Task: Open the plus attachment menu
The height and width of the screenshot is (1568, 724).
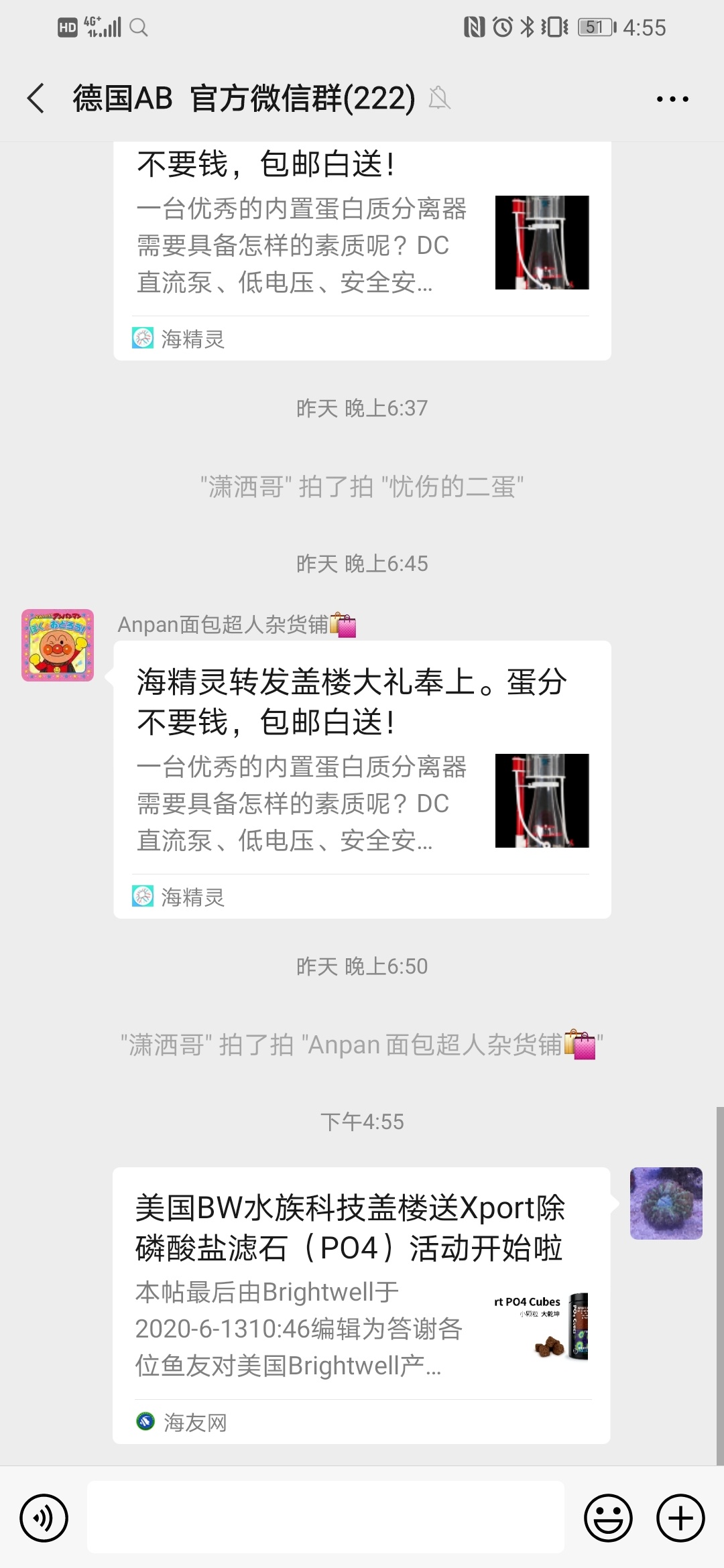Action: pyautogui.click(x=680, y=1518)
